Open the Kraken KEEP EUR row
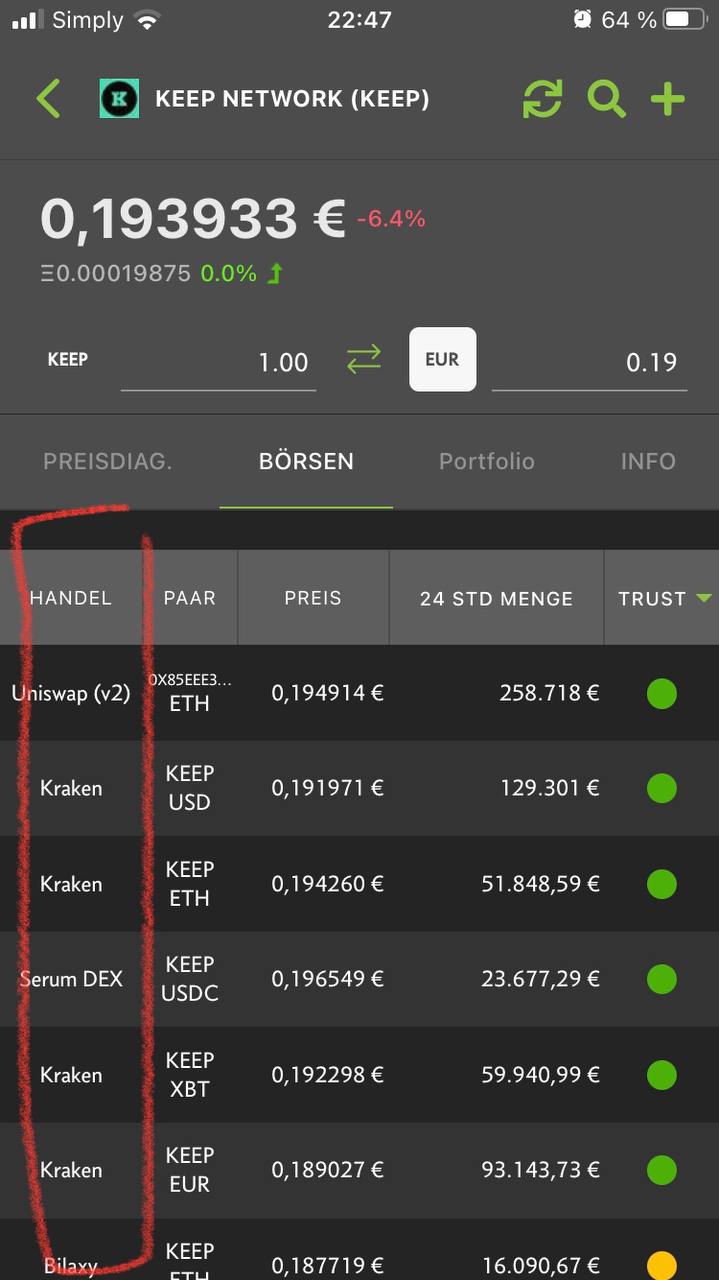 [x=359, y=1170]
